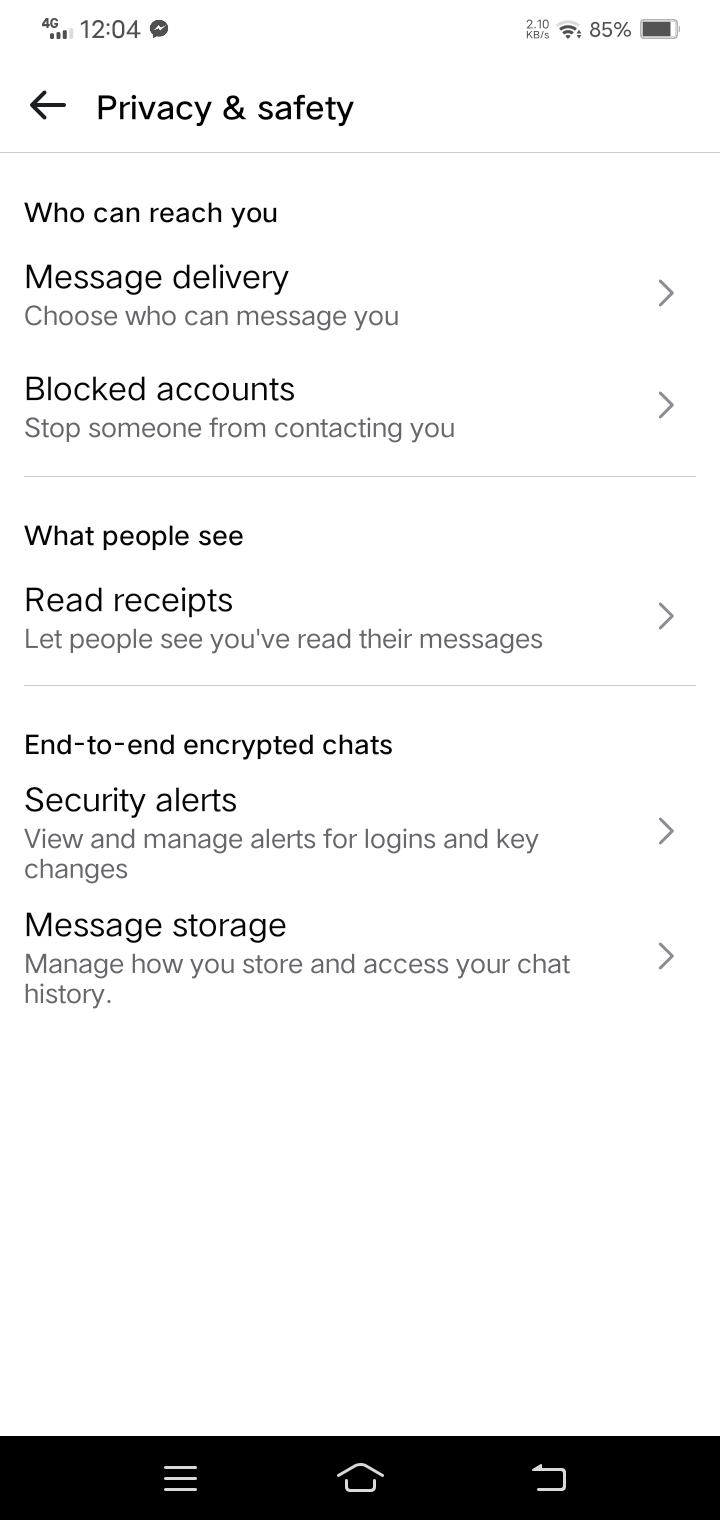Open Message delivery settings
Viewport: 720px width, 1520px height.
[x=360, y=294]
